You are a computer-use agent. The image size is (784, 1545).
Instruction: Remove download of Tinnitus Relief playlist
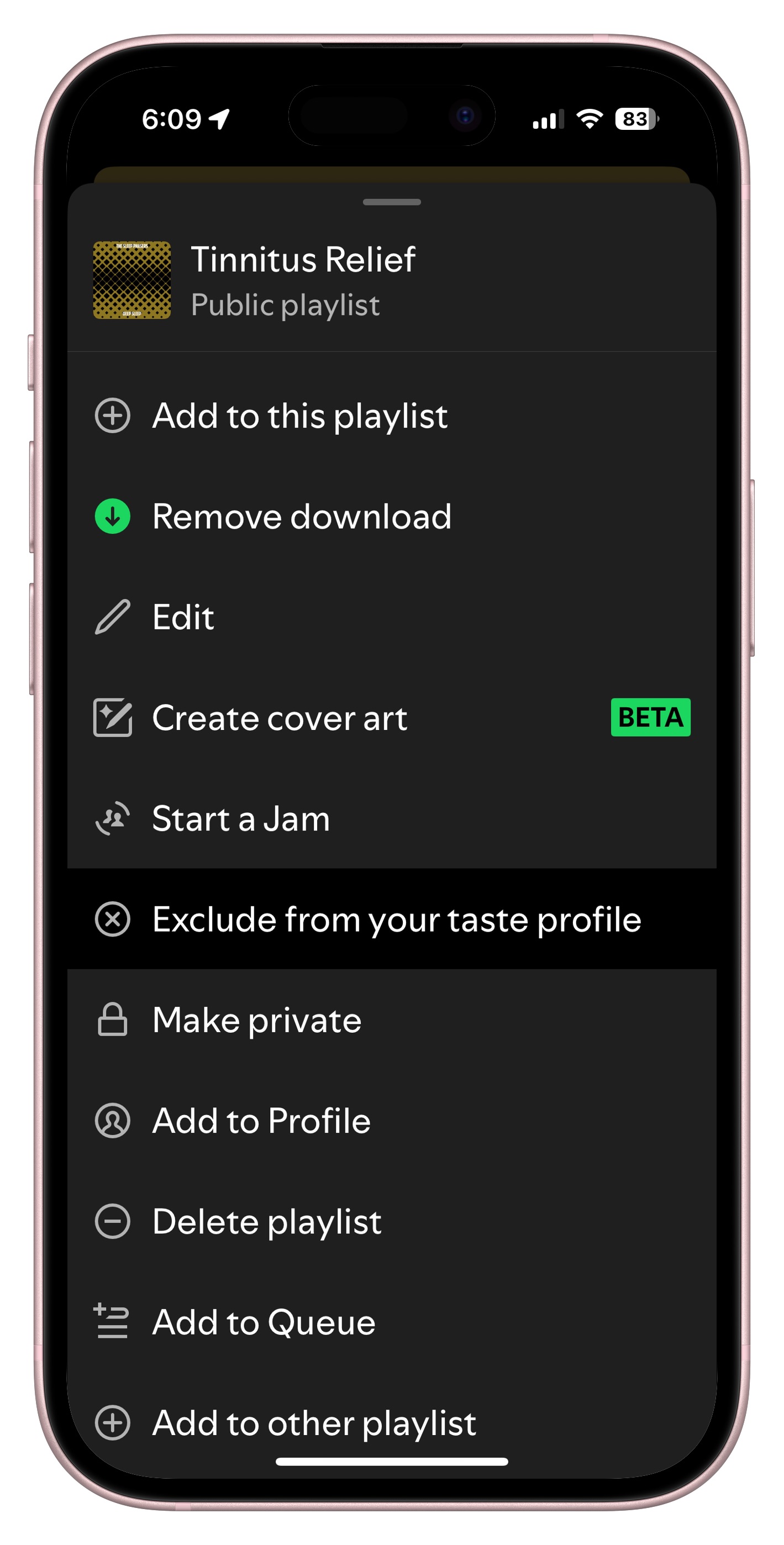(392, 517)
